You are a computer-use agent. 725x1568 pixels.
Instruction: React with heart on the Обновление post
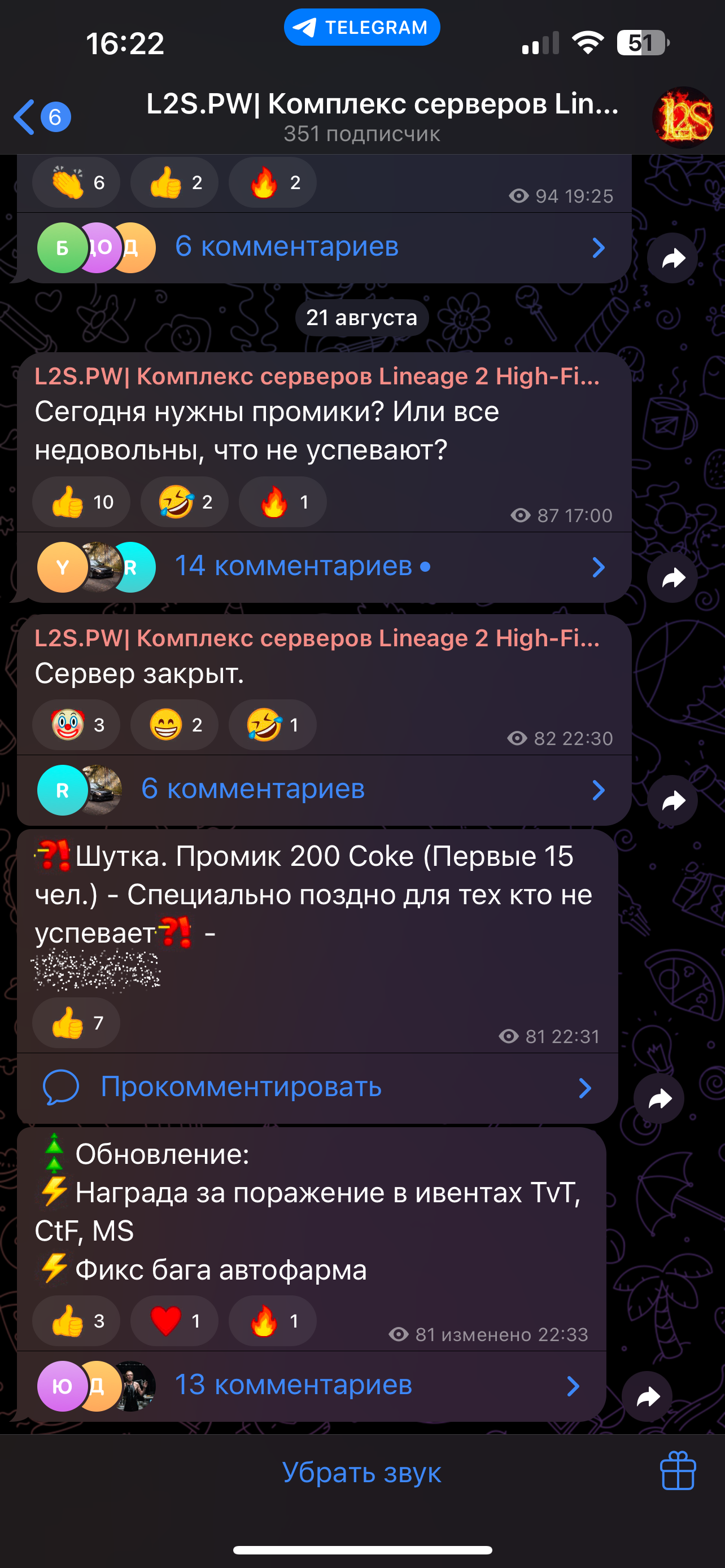[174, 1320]
